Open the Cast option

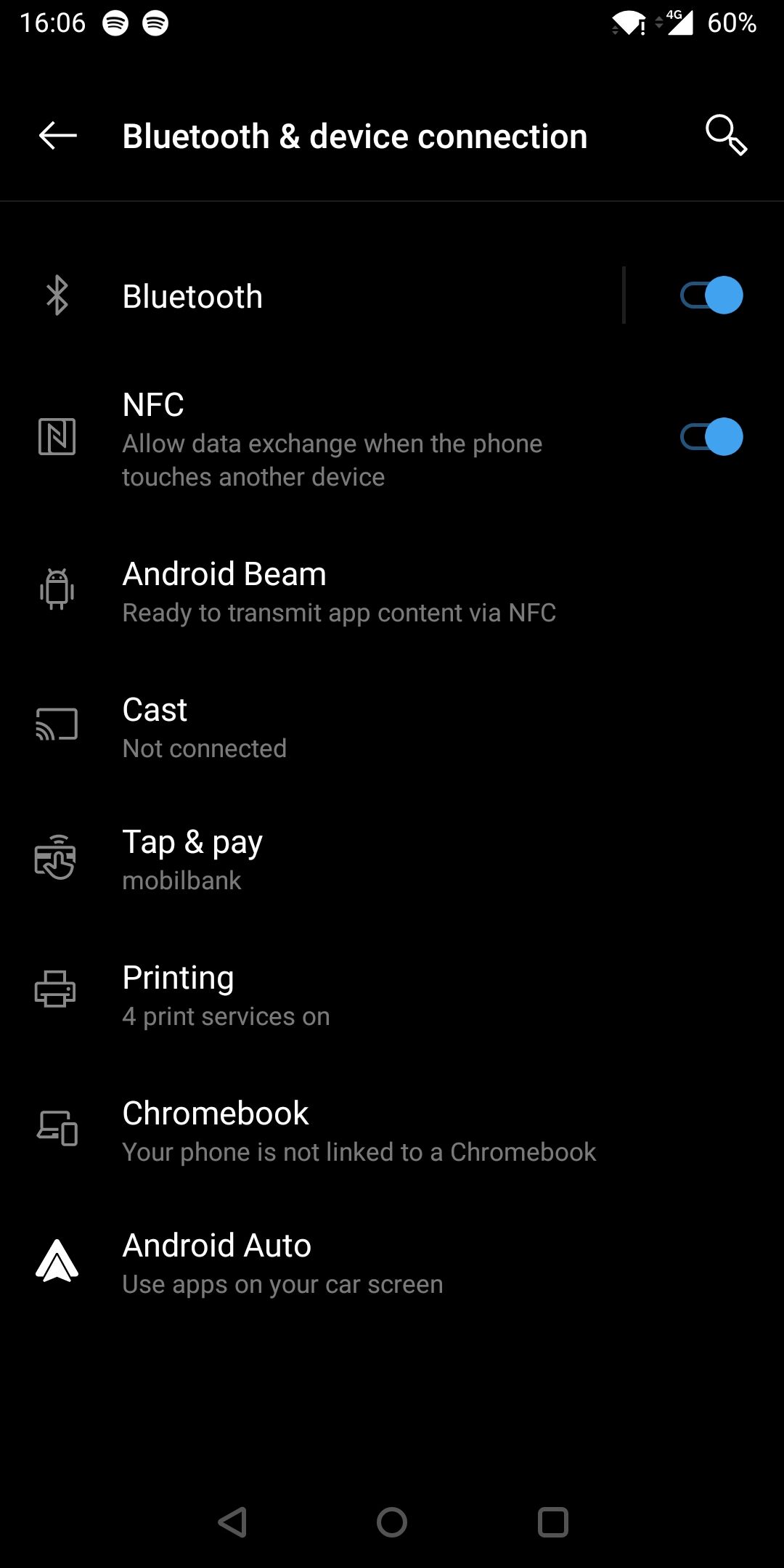[x=392, y=727]
